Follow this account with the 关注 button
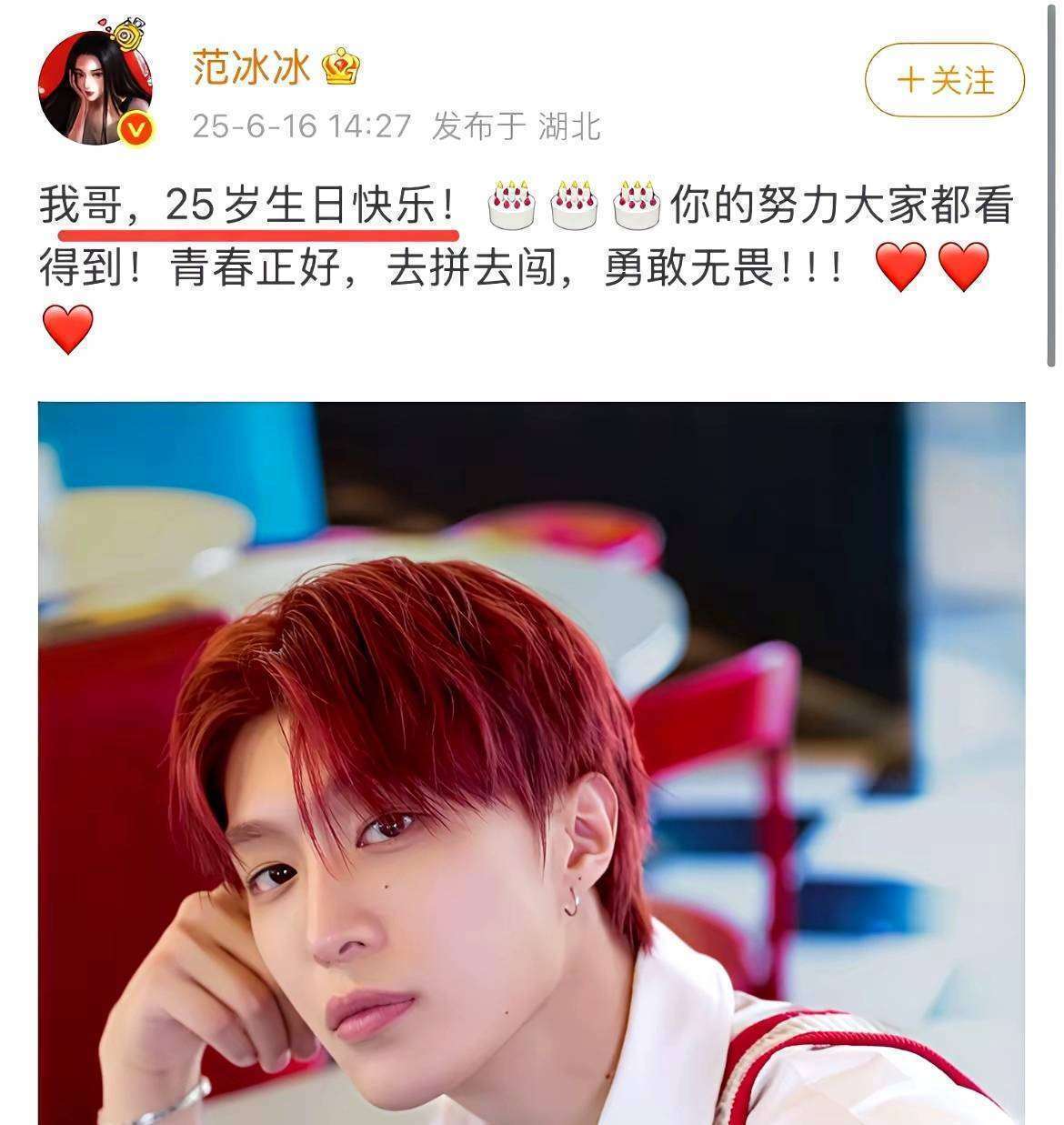 [x=944, y=81]
